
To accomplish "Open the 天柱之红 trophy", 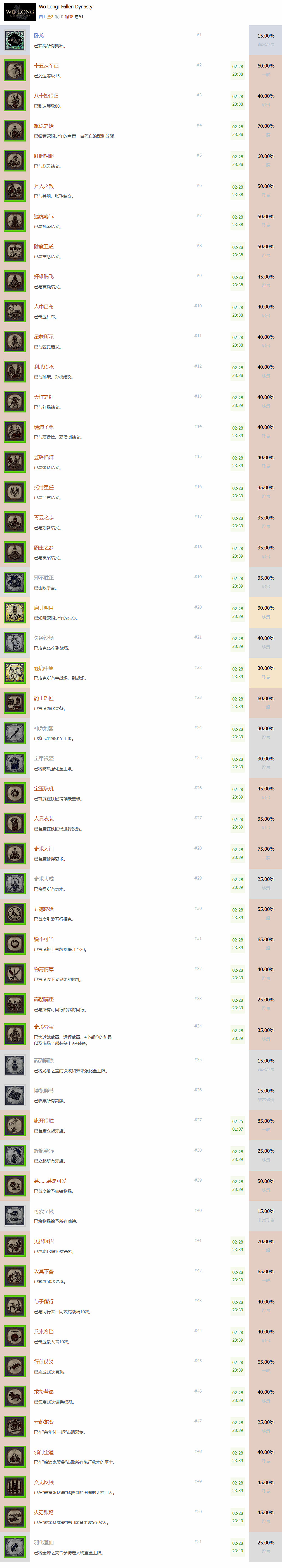I will click(x=44, y=397).
